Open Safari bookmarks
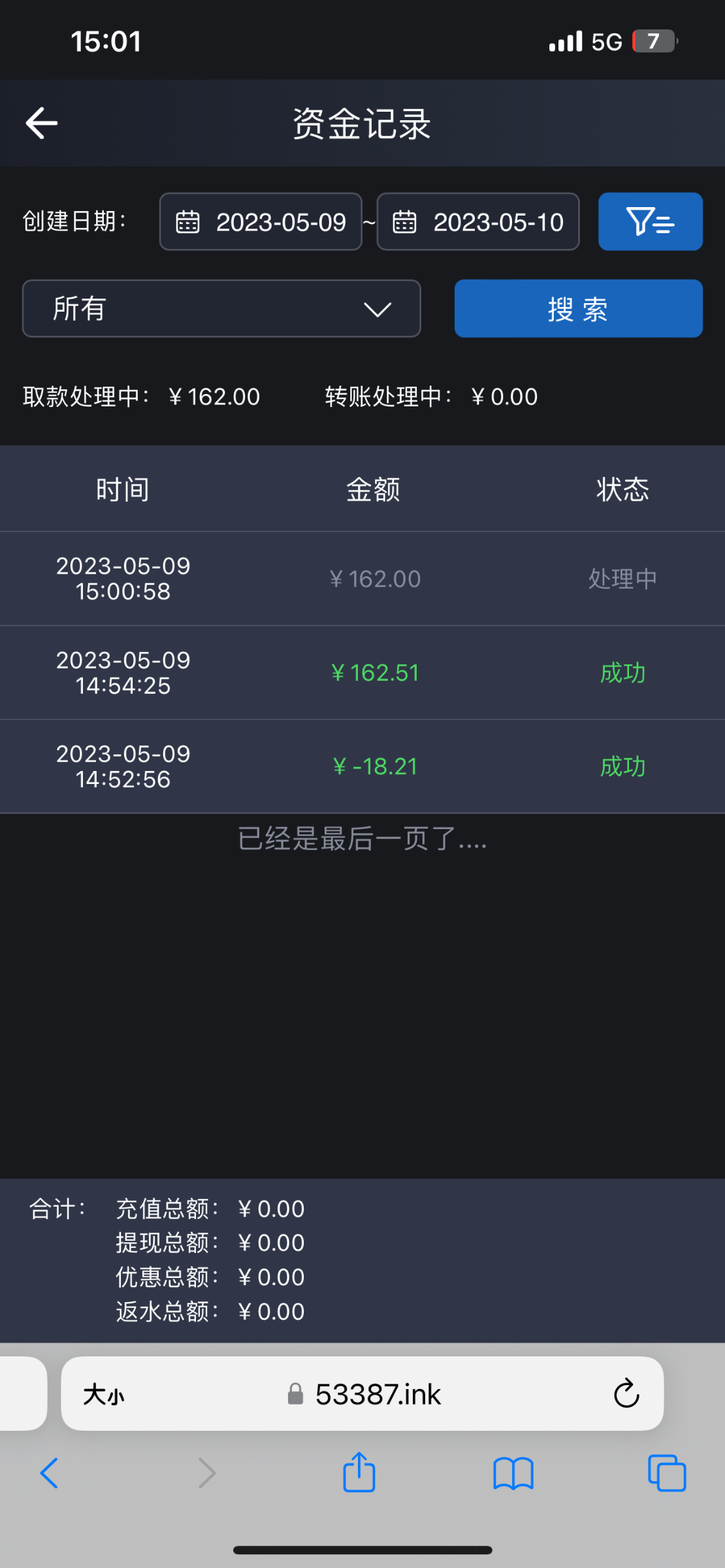Screen dimensions: 725x1568 pos(513,1473)
